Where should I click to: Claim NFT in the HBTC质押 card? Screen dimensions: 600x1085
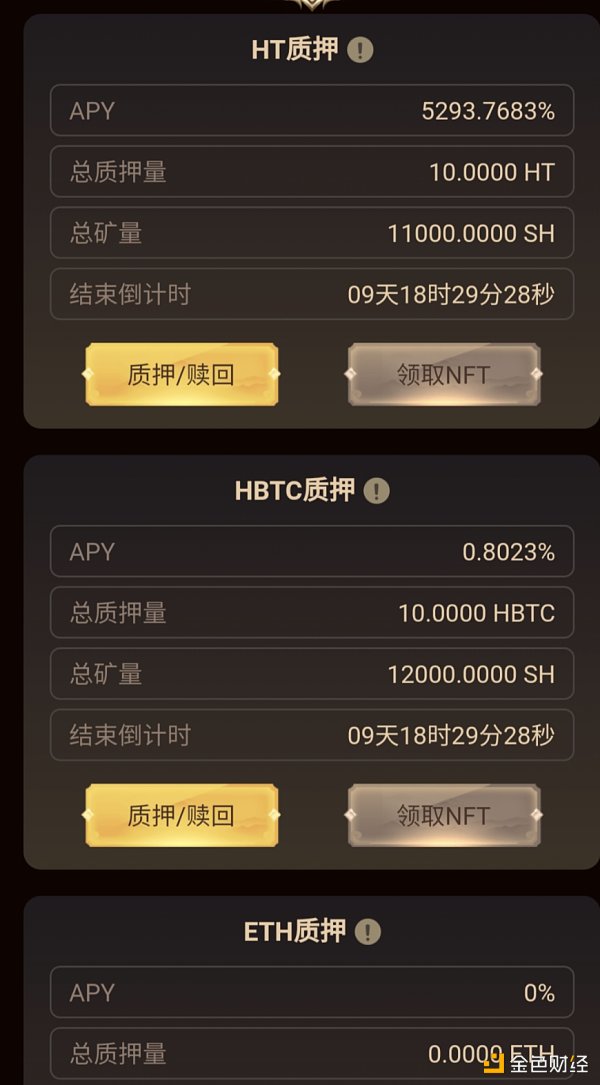(x=443, y=815)
